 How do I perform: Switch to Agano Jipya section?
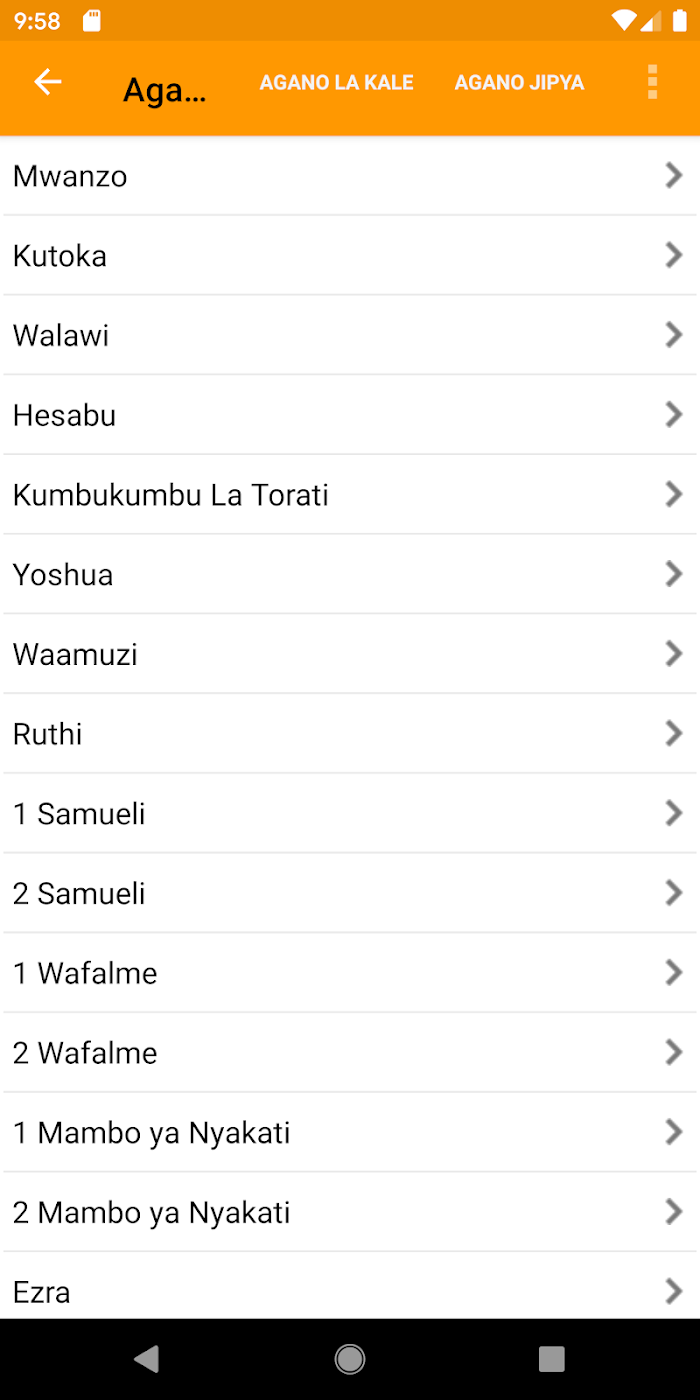[x=519, y=83]
